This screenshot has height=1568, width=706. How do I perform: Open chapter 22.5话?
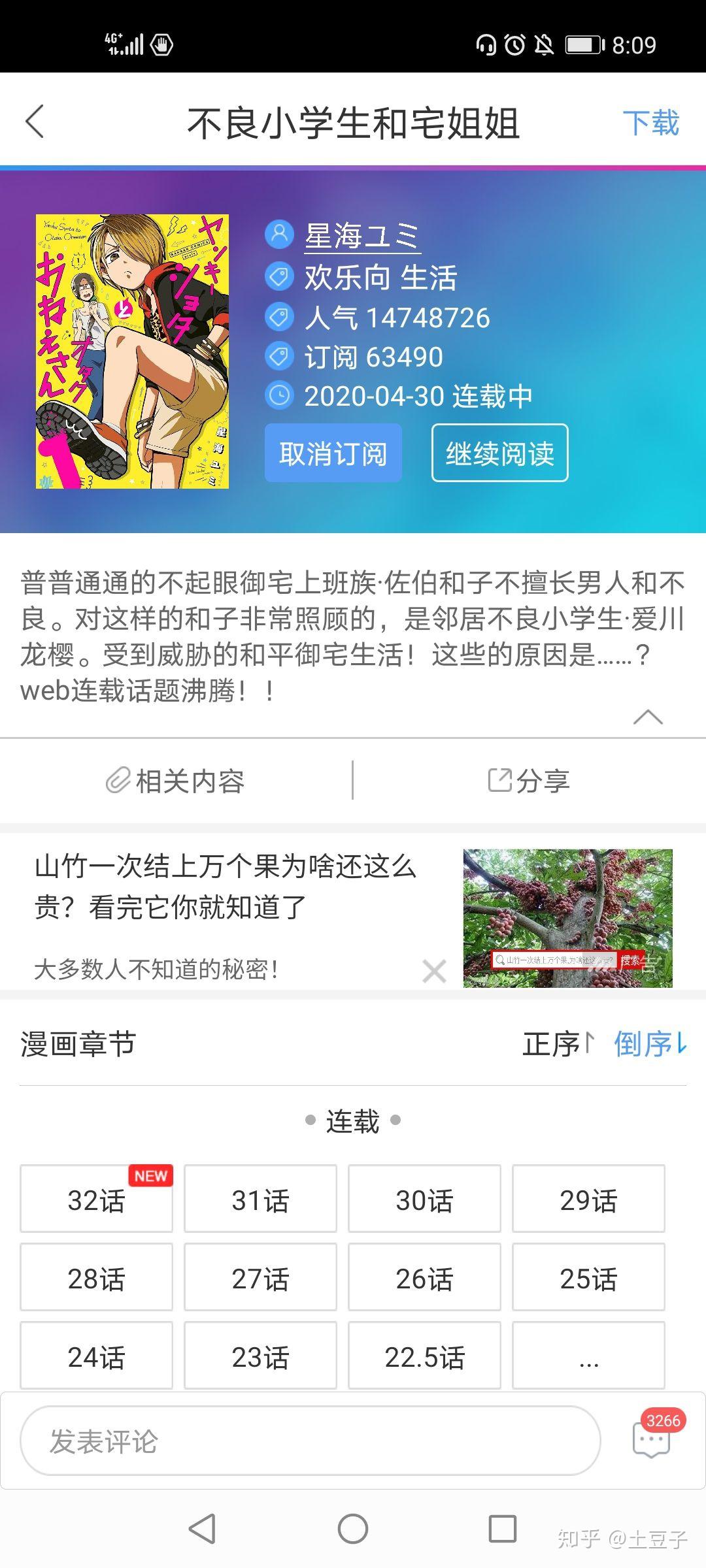(x=424, y=1356)
